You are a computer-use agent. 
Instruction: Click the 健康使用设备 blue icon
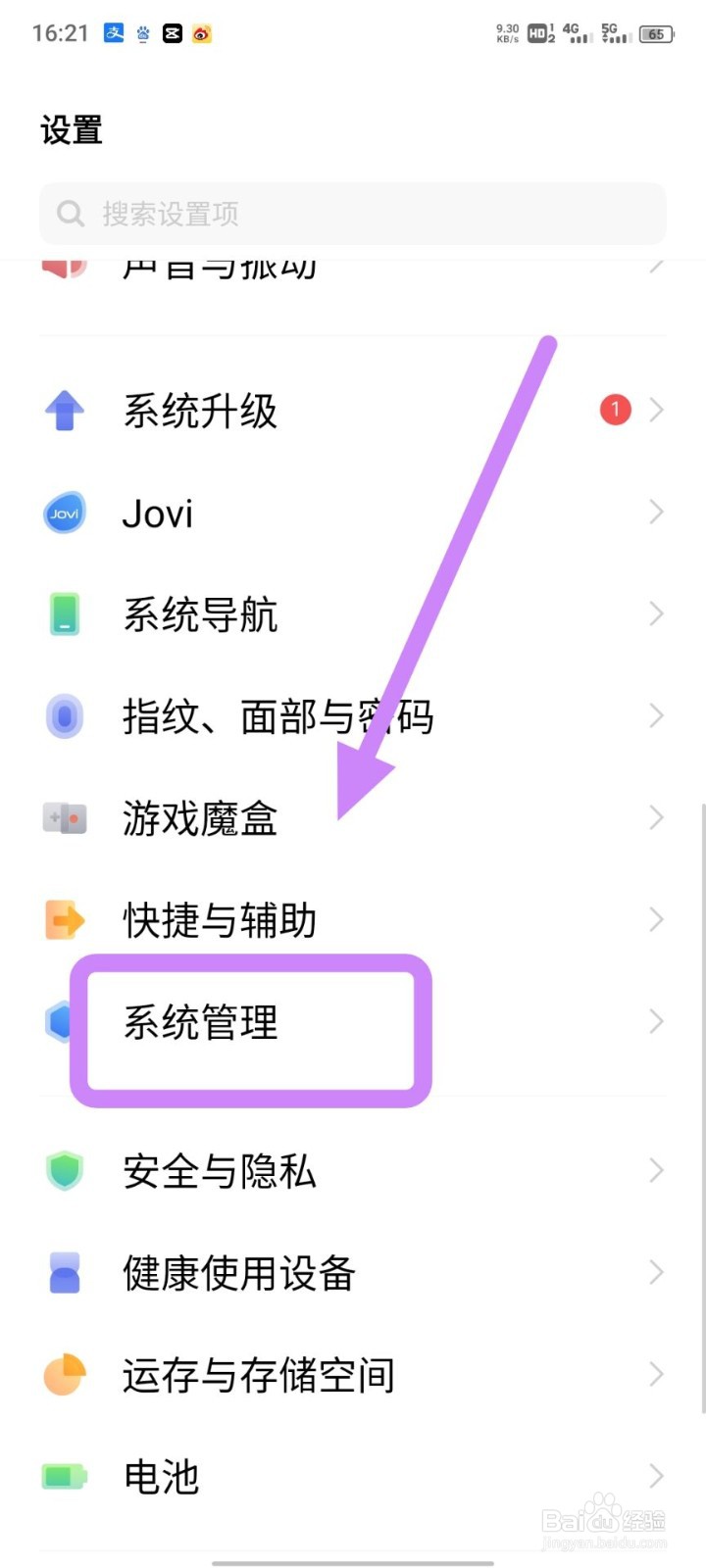(64, 1272)
